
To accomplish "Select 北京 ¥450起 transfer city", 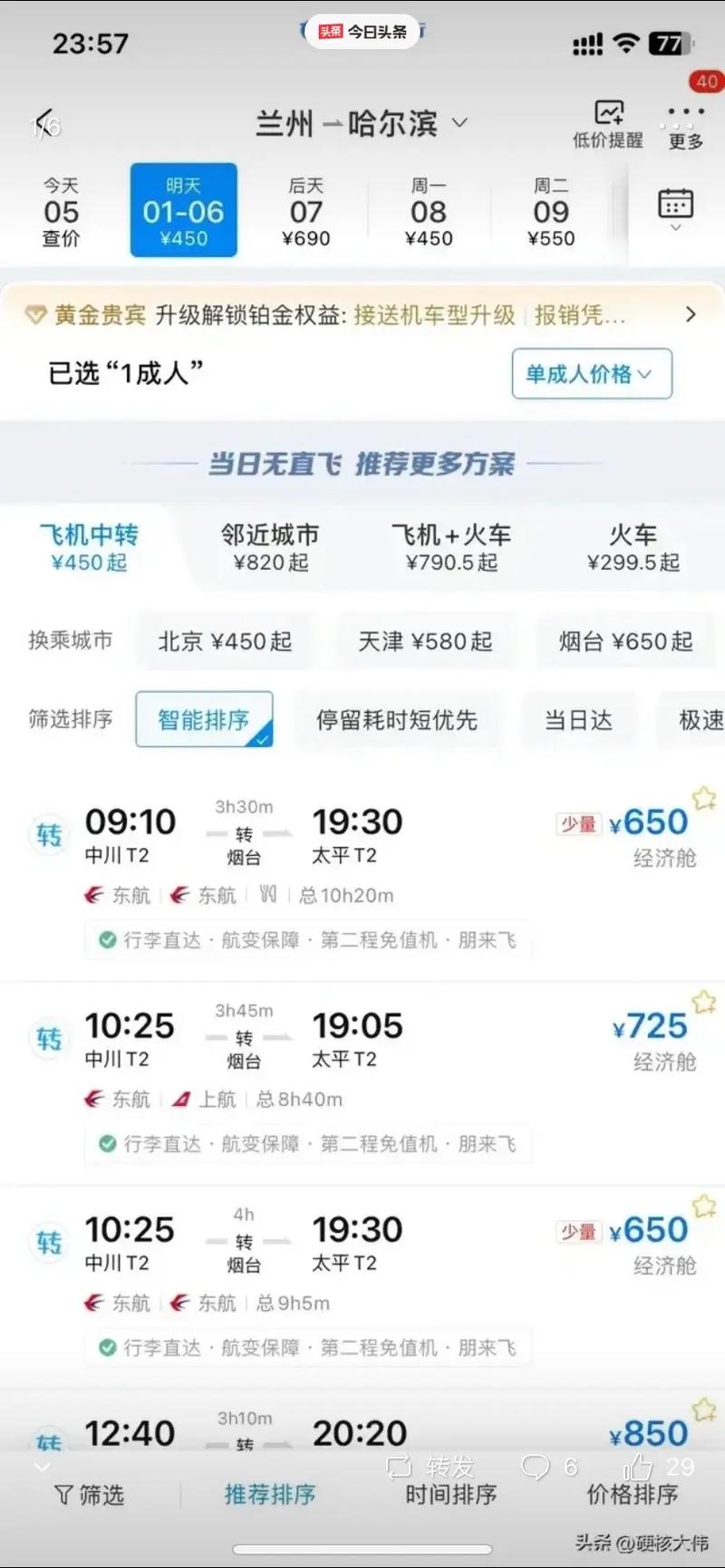I will pos(223,640).
